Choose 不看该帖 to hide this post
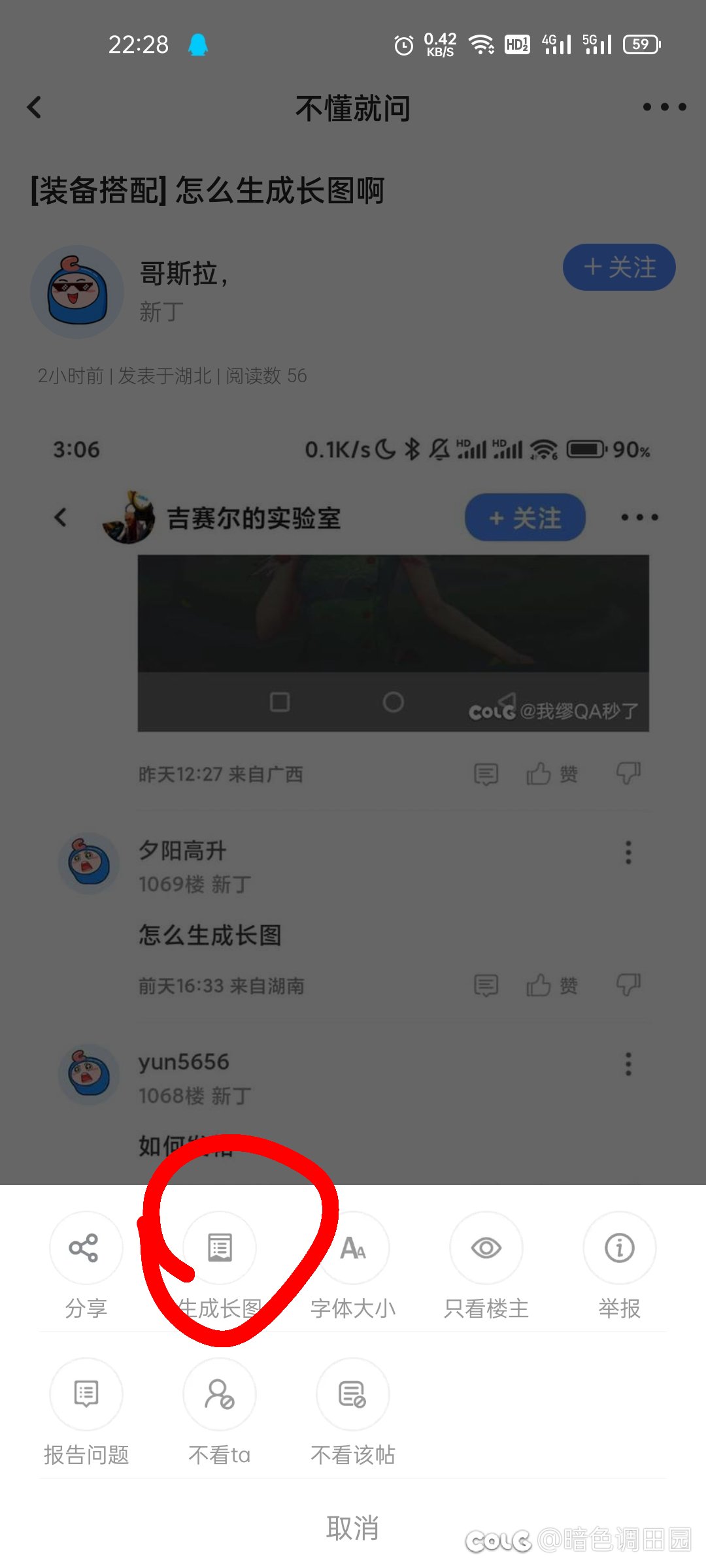Viewport: 706px width, 1568px height. pos(353,1395)
